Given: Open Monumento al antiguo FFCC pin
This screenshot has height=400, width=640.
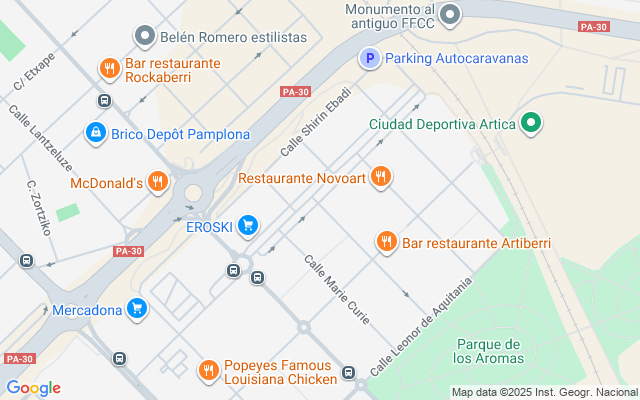Looking at the screenshot, I should (450, 14).
